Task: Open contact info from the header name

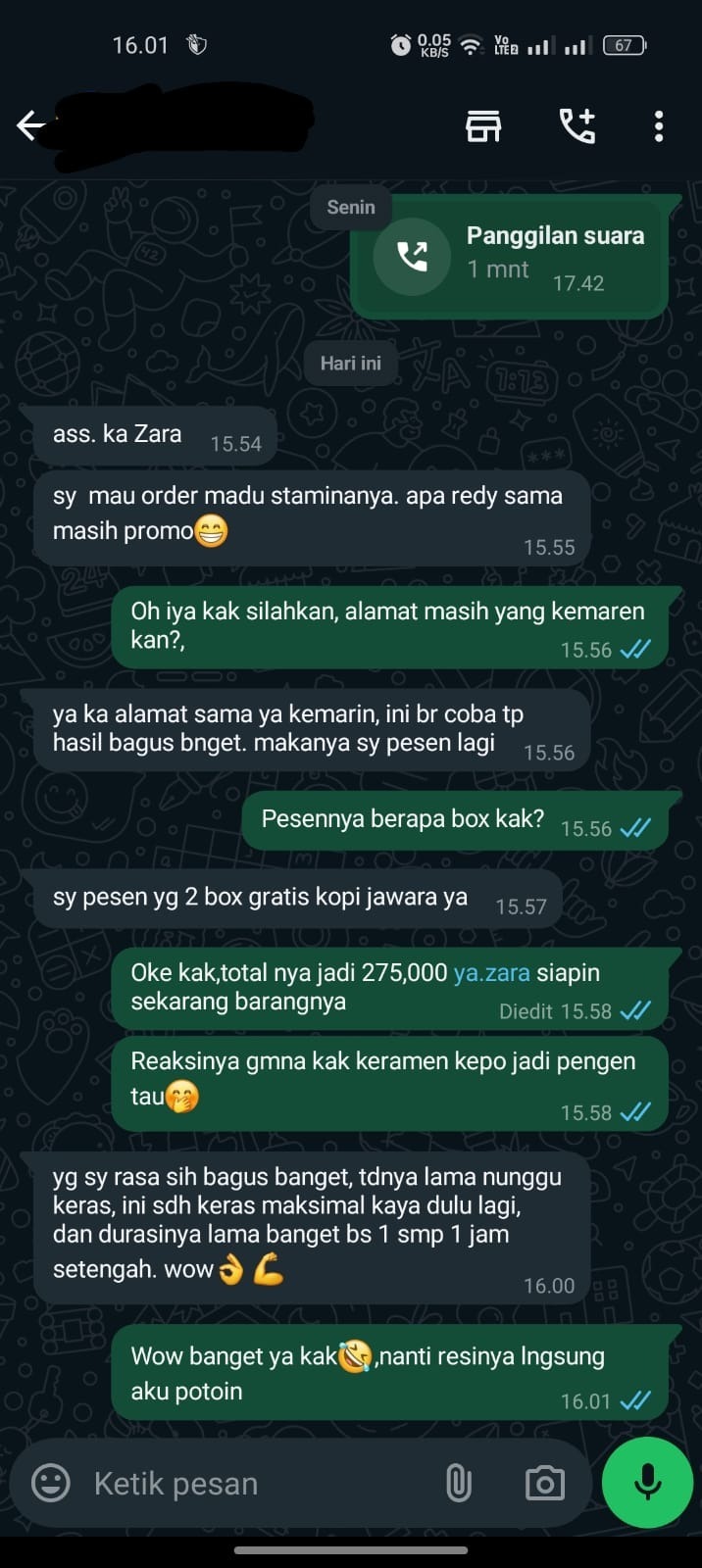Action: coord(186,125)
